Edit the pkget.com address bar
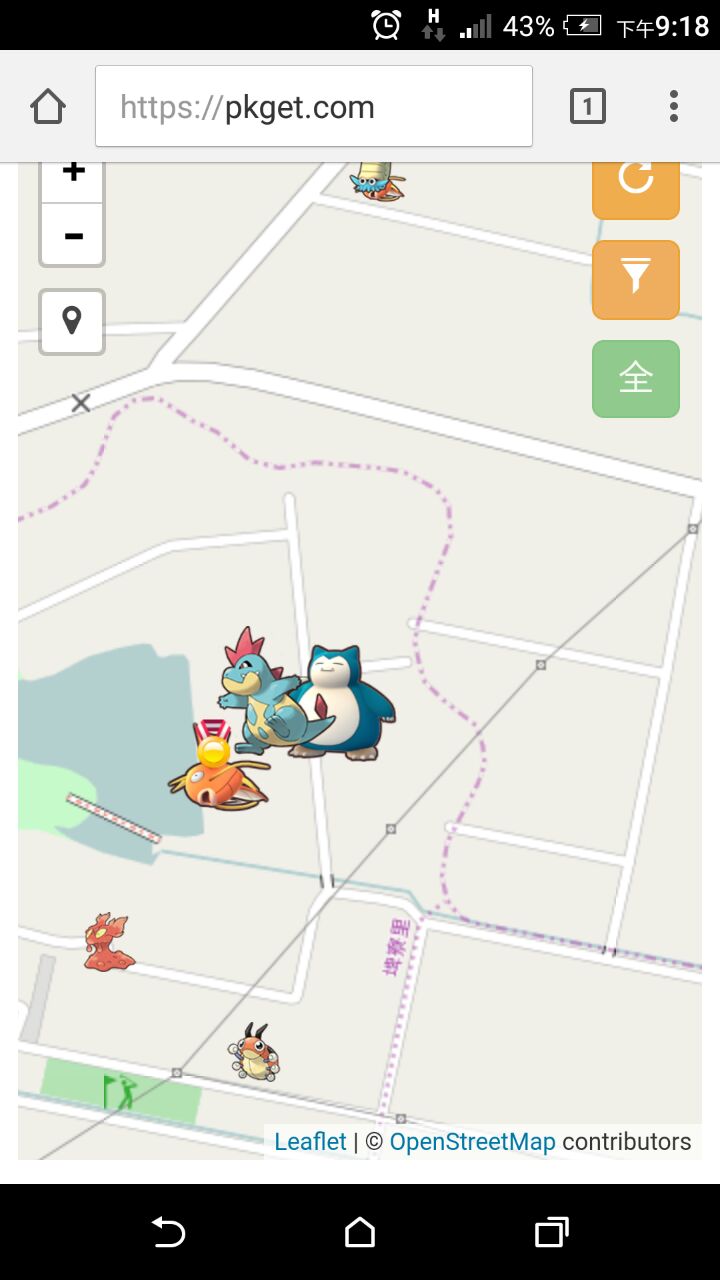This screenshot has width=720, height=1280. click(x=314, y=107)
